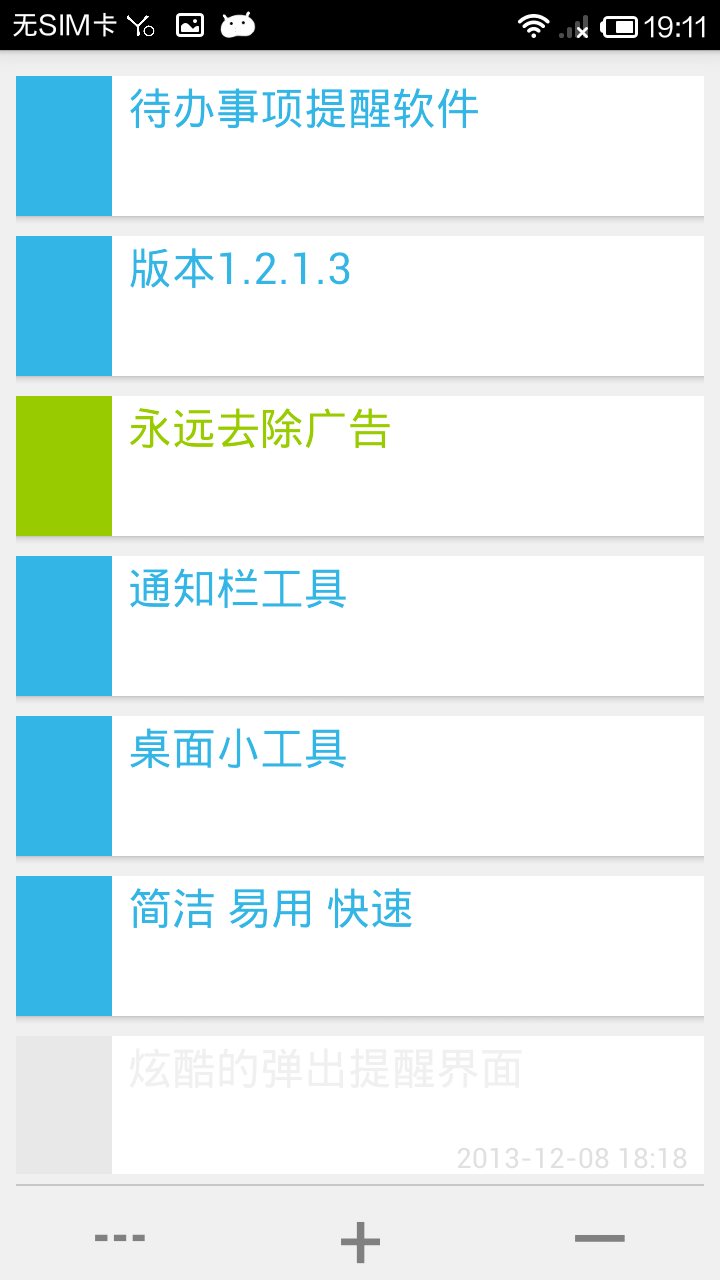Open the 简洁 易用 快速 item
Viewport: 720px width, 1280px height.
[360, 946]
